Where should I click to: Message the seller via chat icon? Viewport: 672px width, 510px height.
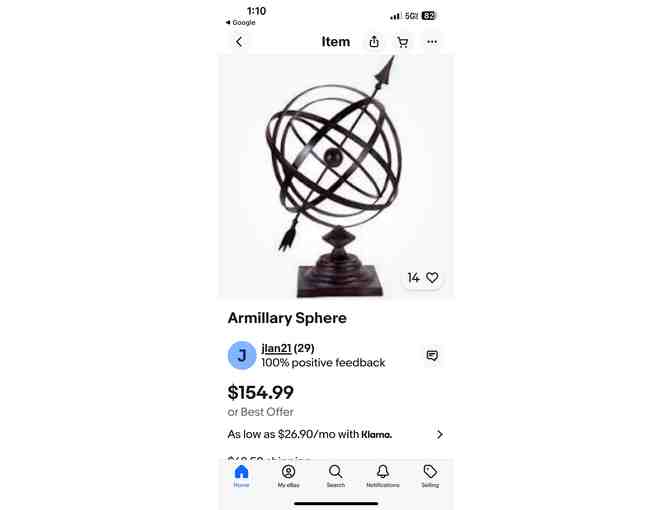point(432,356)
